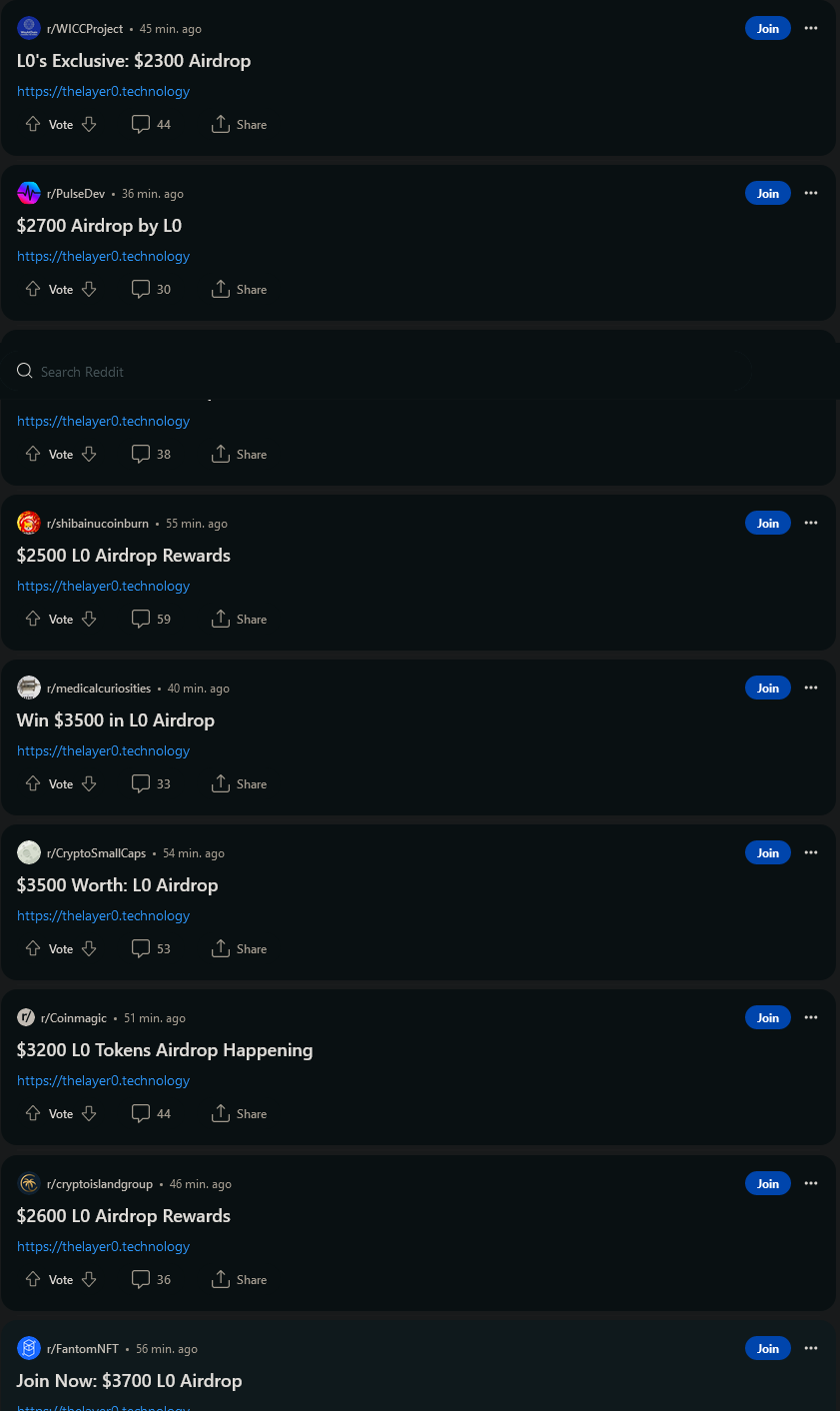This screenshot has height=1411, width=840.
Task: Join the r/CryptoSmallCaps community
Action: click(767, 852)
